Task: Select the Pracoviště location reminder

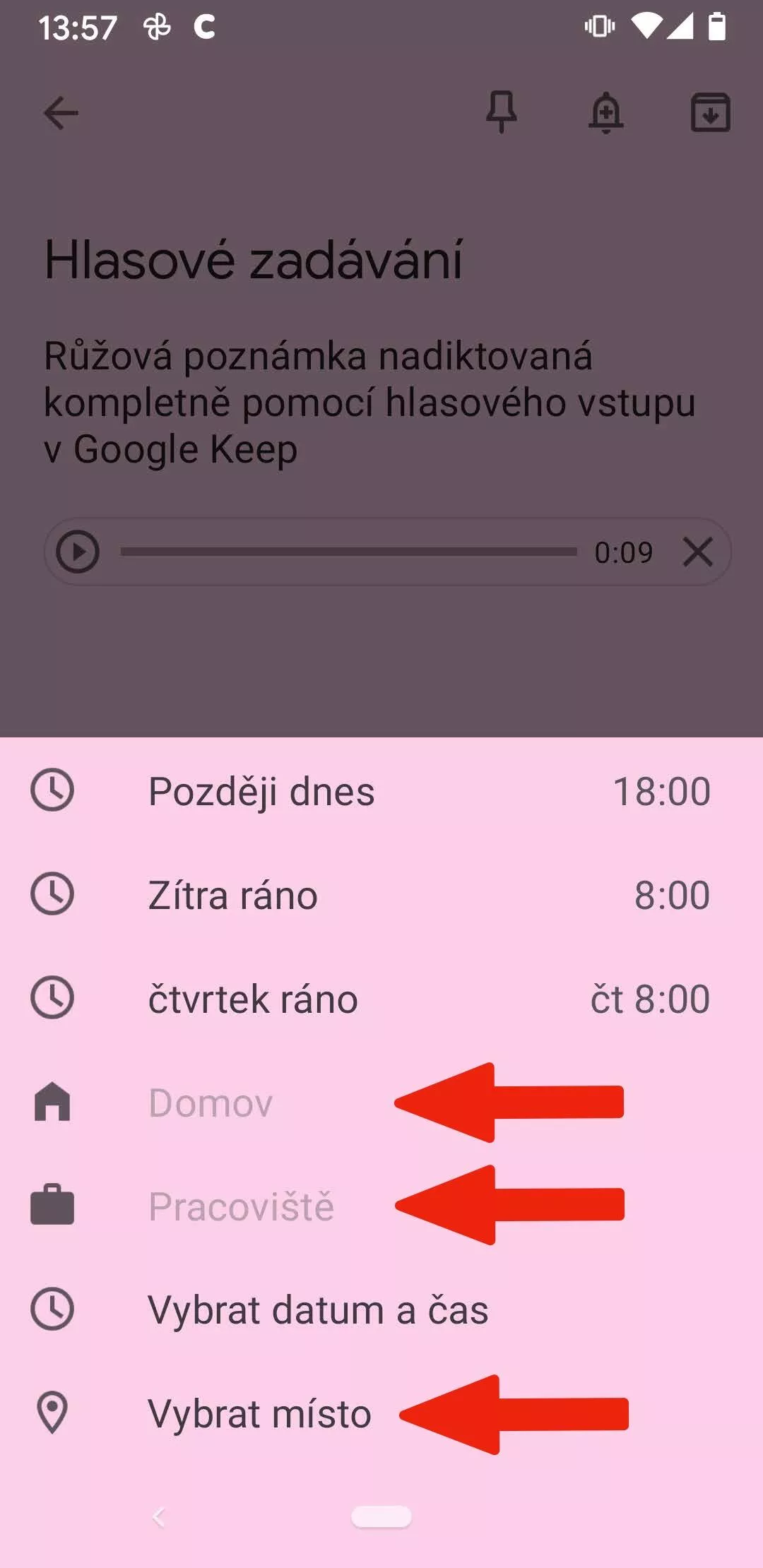Action: coord(381,1206)
